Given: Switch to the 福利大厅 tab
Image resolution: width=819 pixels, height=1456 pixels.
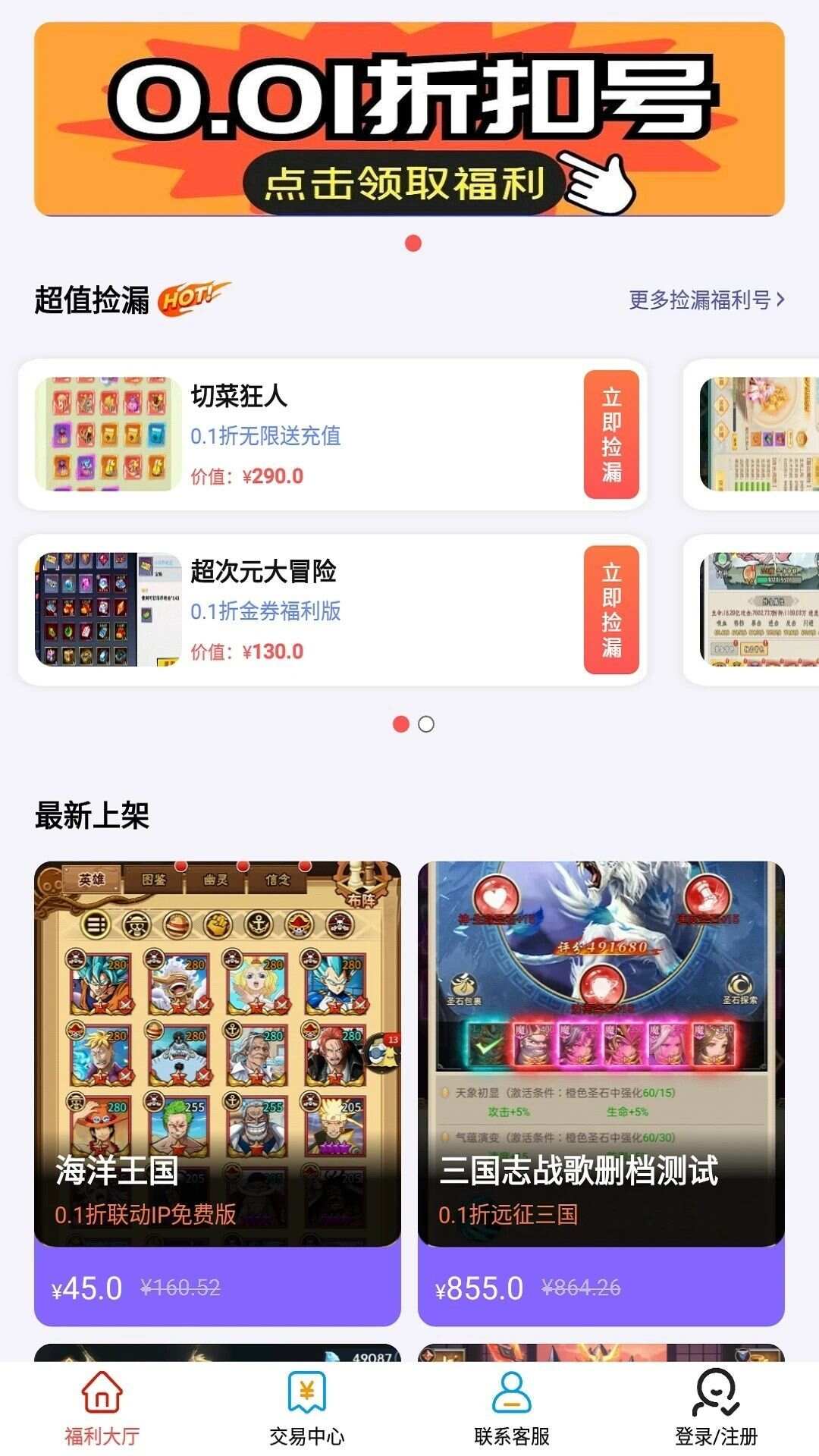Looking at the screenshot, I should pyautogui.click(x=102, y=1409).
